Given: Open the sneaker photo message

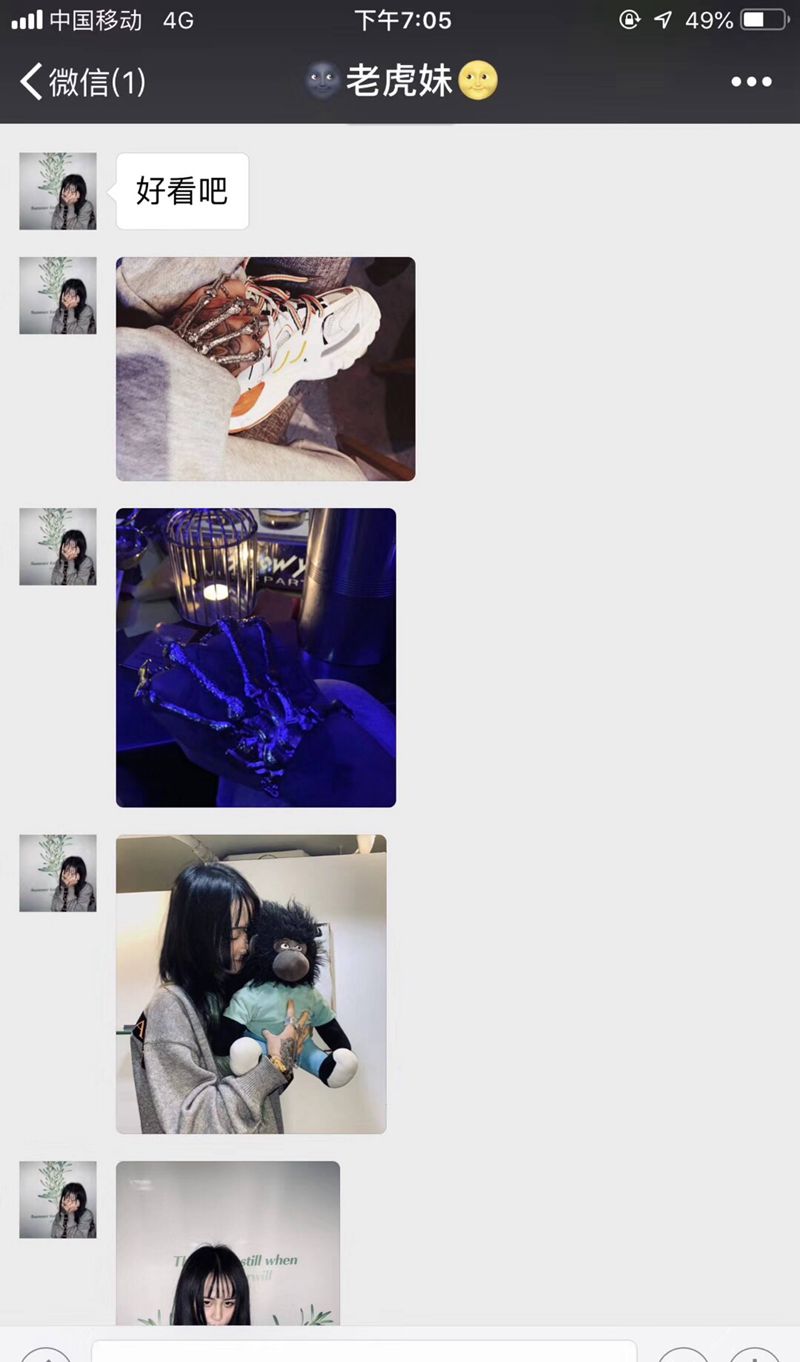Looking at the screenshot, I should pyautogui.click(x=265, y=369).
